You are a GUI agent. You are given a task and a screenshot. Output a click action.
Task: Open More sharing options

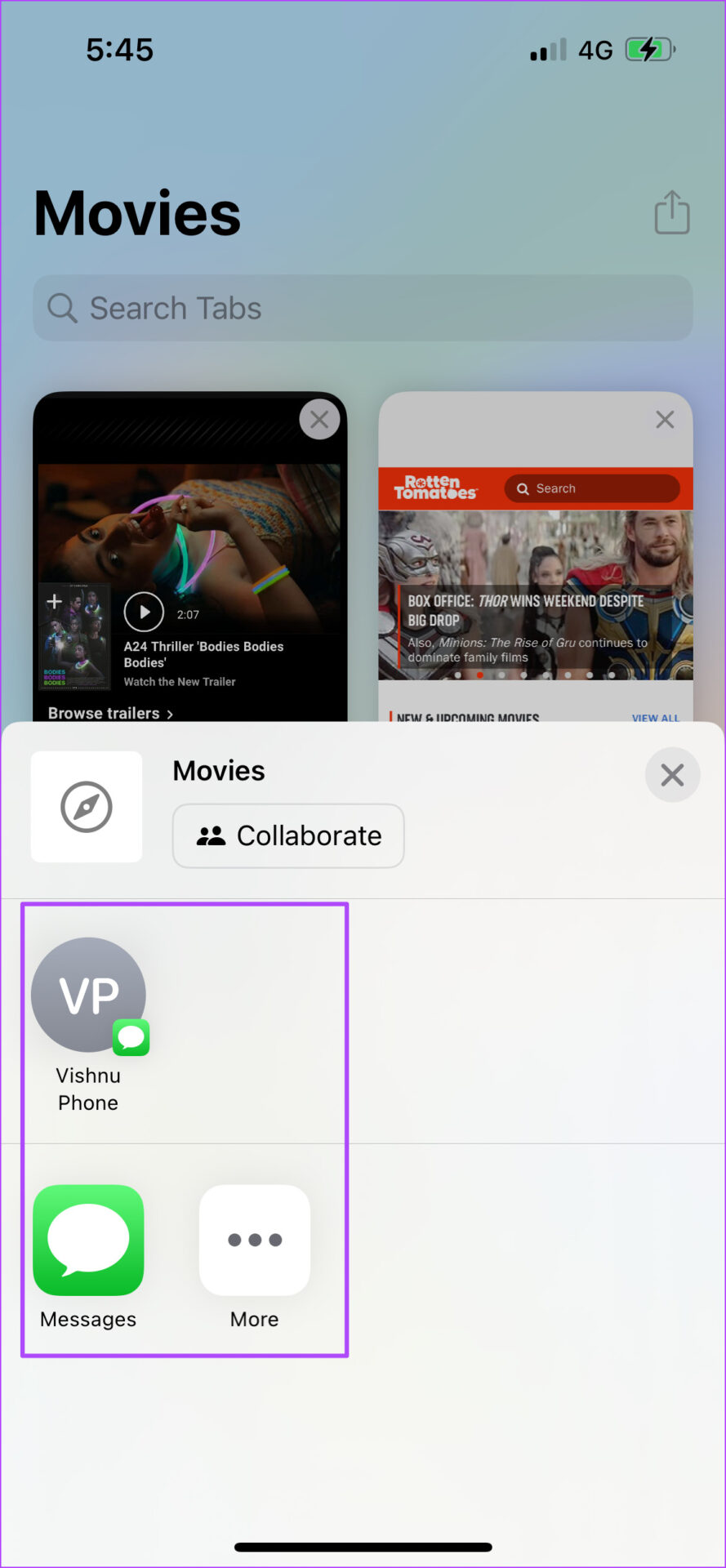pyautogui.click(x=255, y=1256)
